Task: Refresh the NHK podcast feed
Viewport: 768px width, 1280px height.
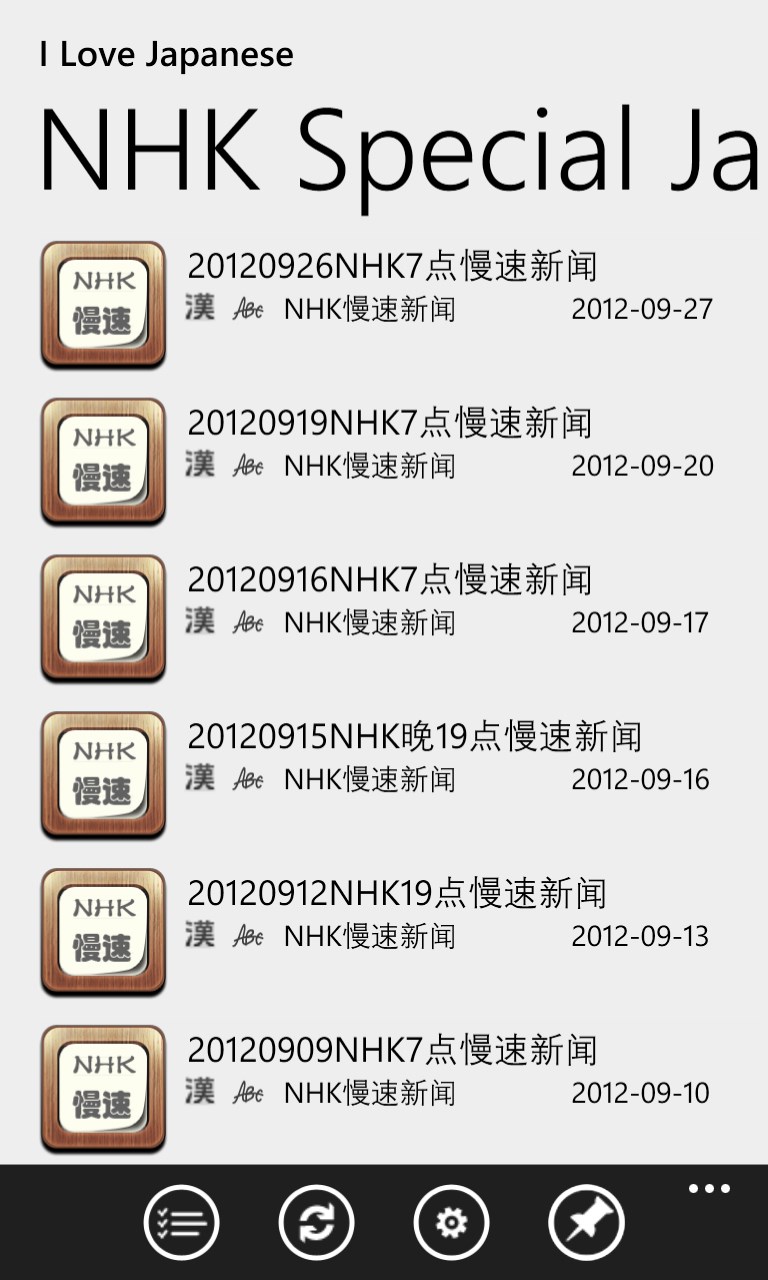Action: click(x=316, y=1221)
